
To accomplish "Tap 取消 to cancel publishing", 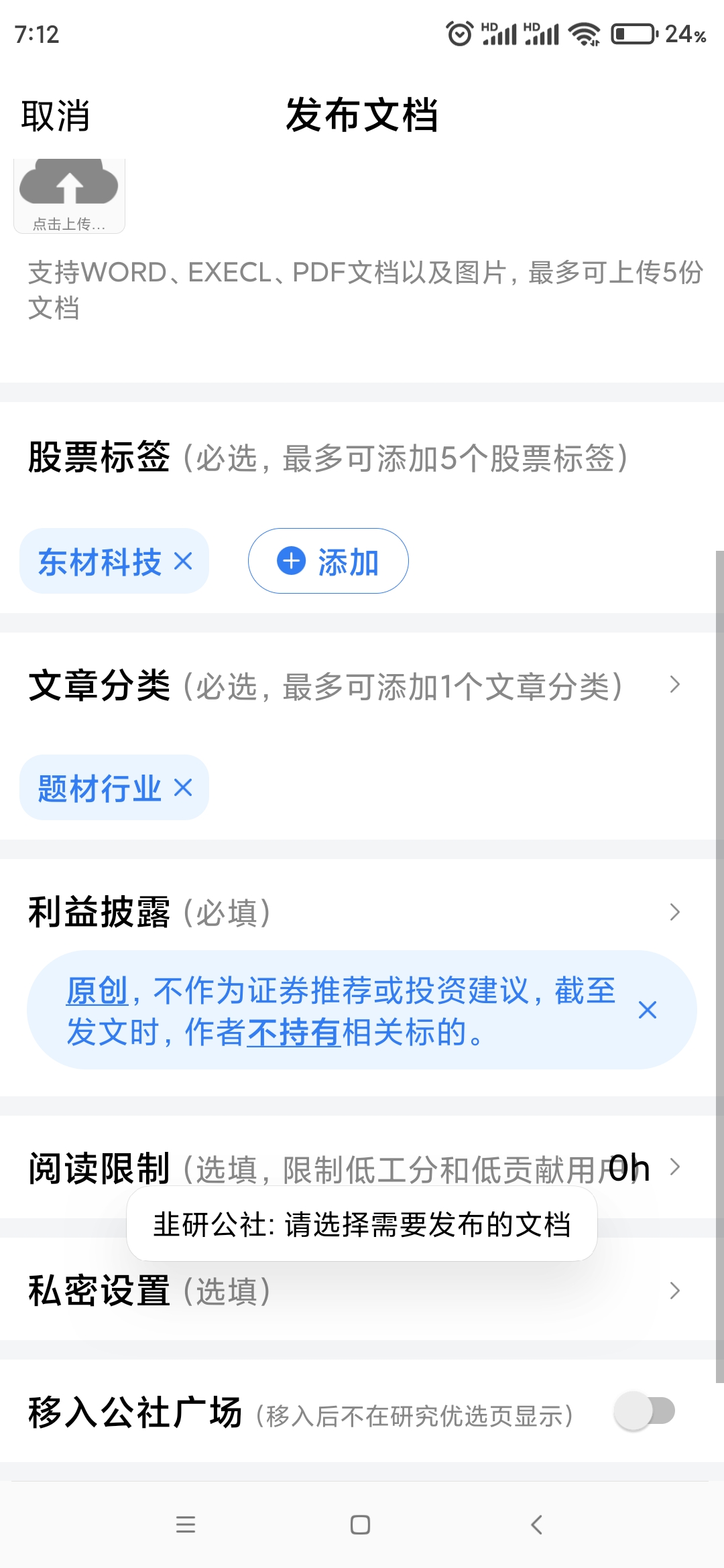I will [55, 116].
